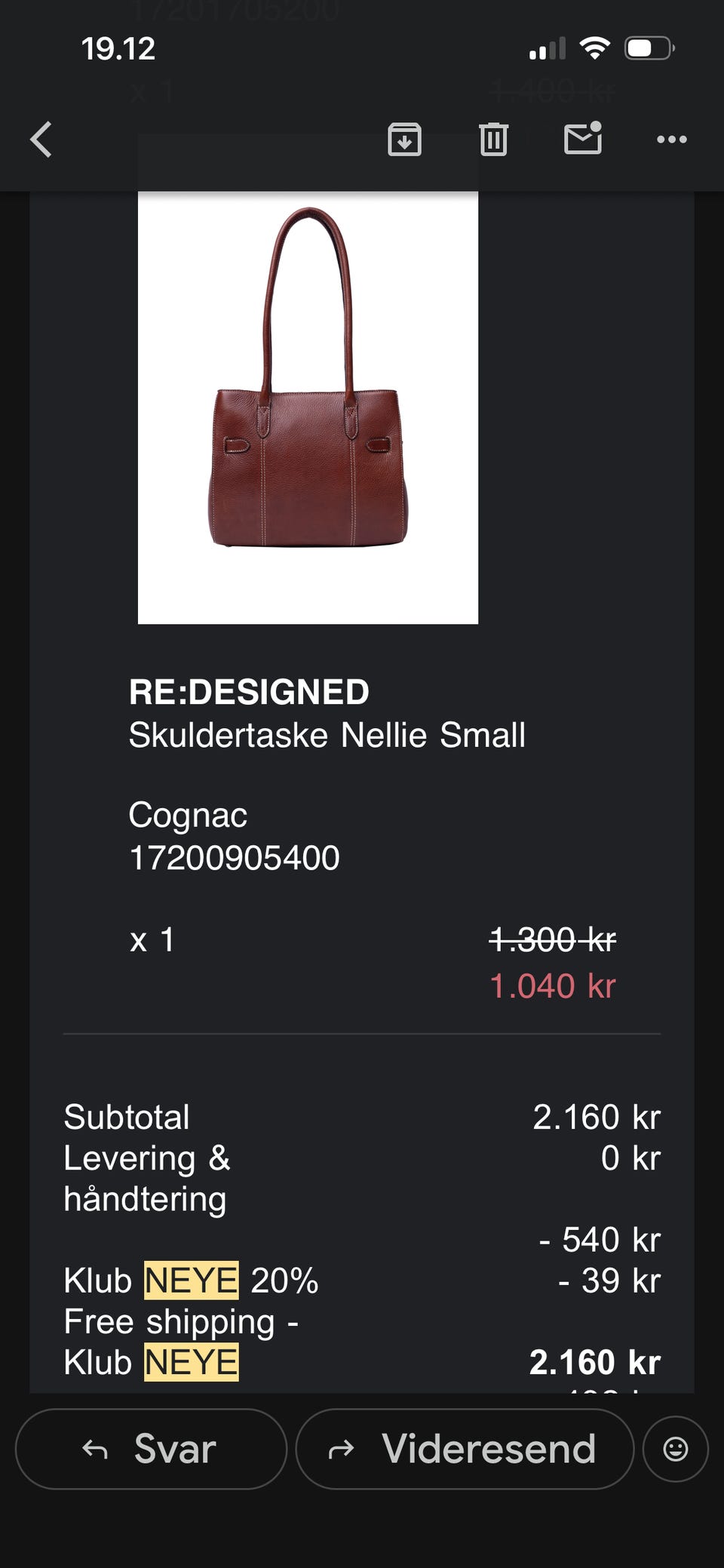Image resolution: width=724 pixels, height=1568 pixels.
Task: Go back to the inbox
Action: (x=41, y=140)
